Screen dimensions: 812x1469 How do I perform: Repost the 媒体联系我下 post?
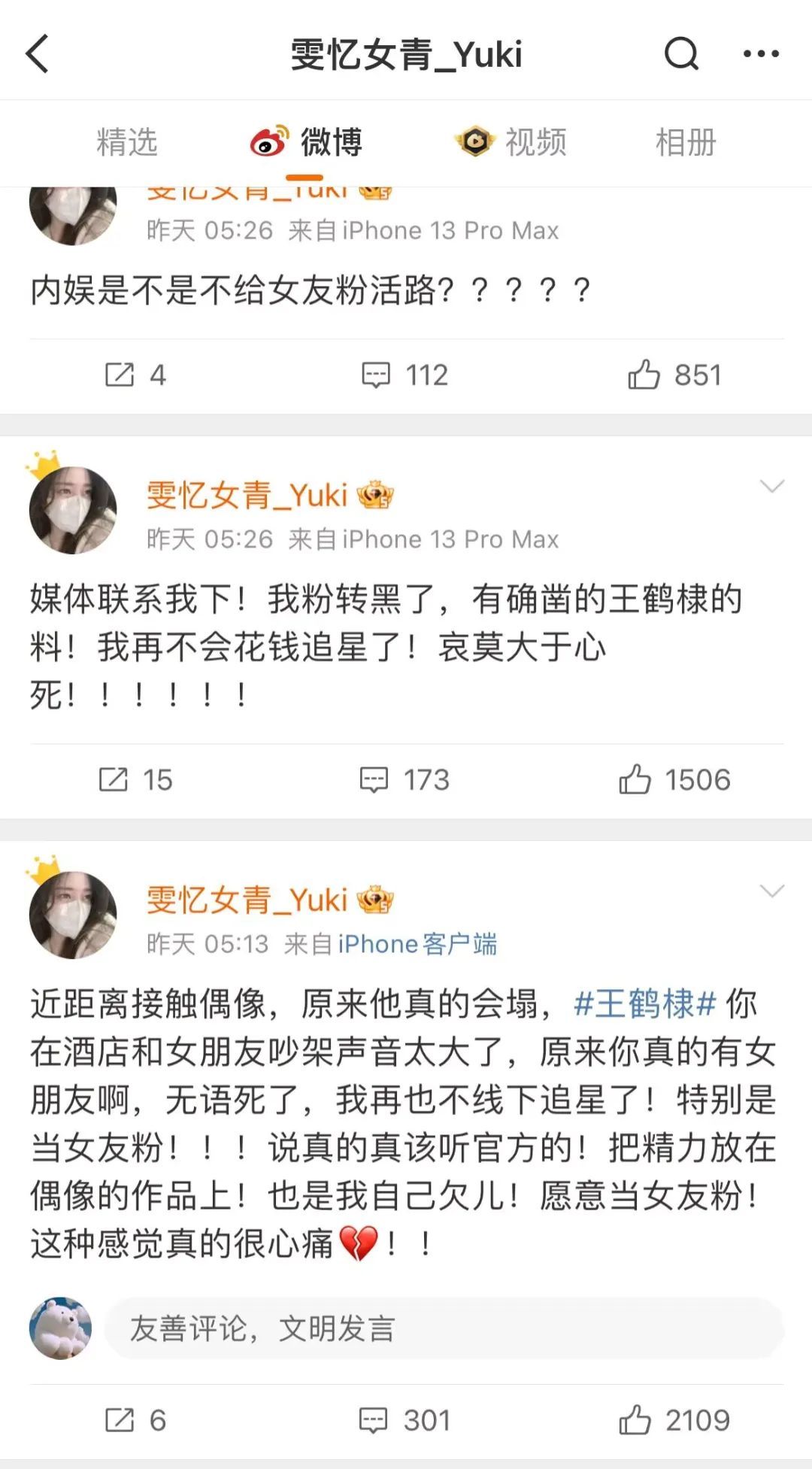click(134, 780)
